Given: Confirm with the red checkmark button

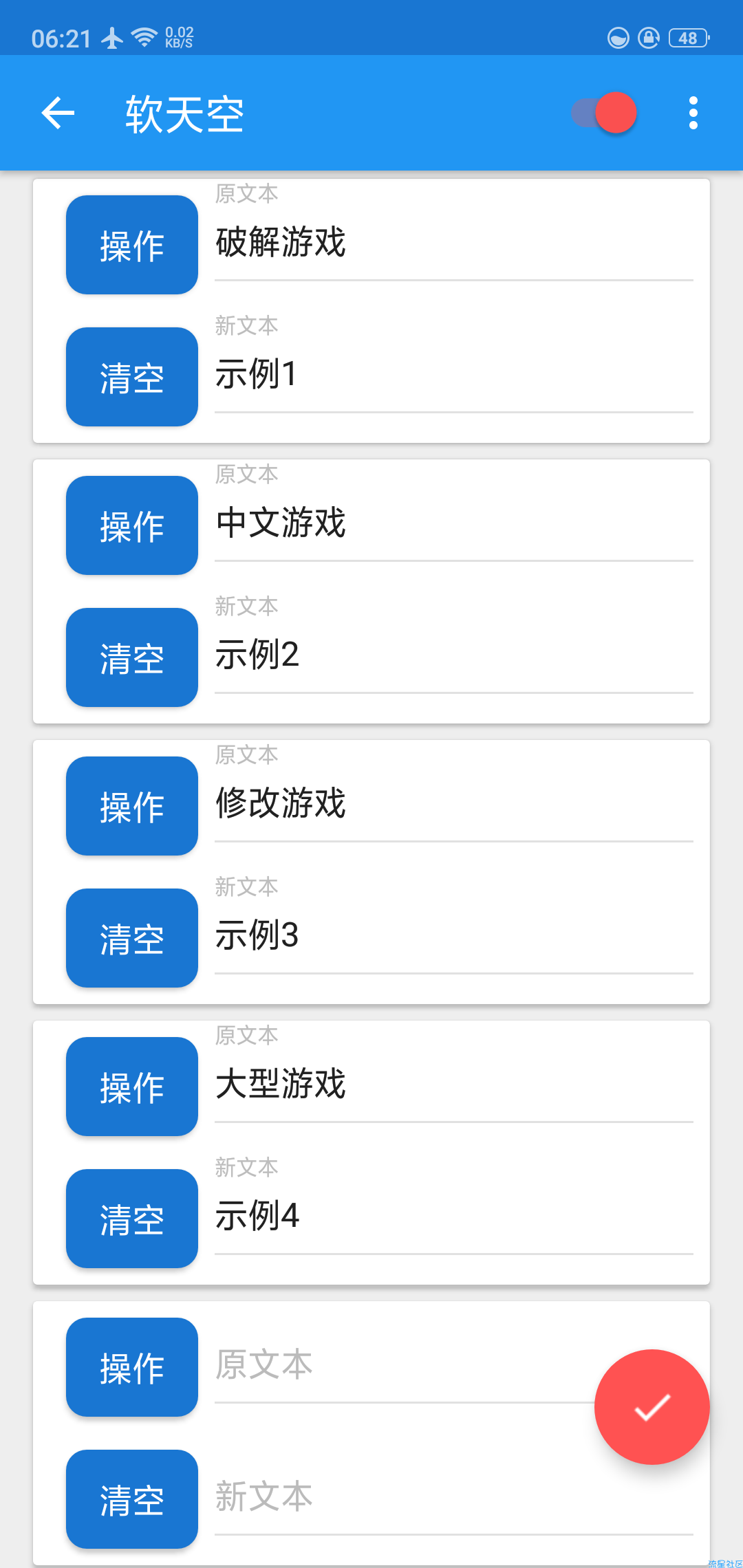Looking at the screenshot, I should pyautogui.click(x=652, y=1407).
